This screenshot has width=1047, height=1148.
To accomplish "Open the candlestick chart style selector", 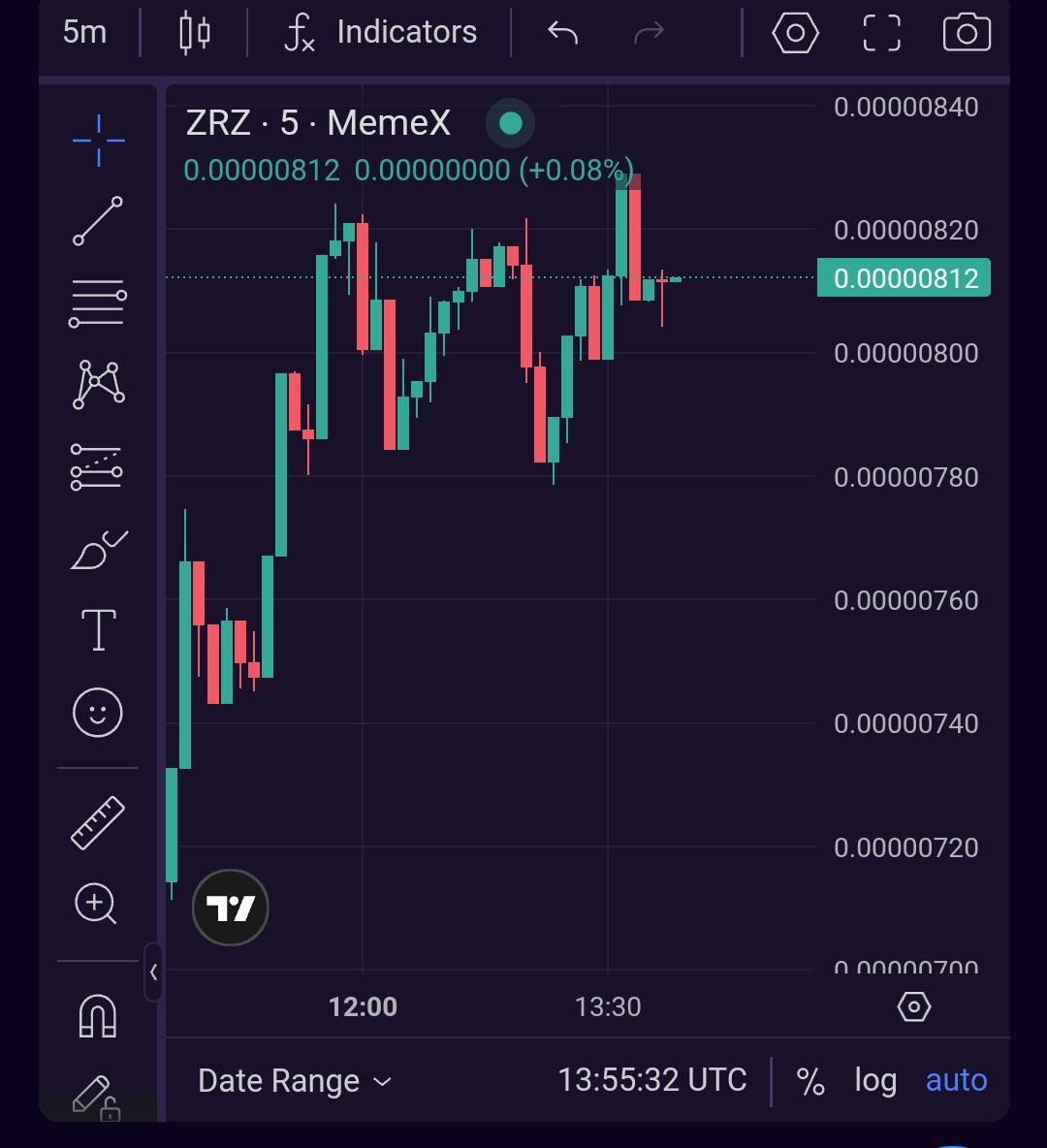I will pos(195,33).
